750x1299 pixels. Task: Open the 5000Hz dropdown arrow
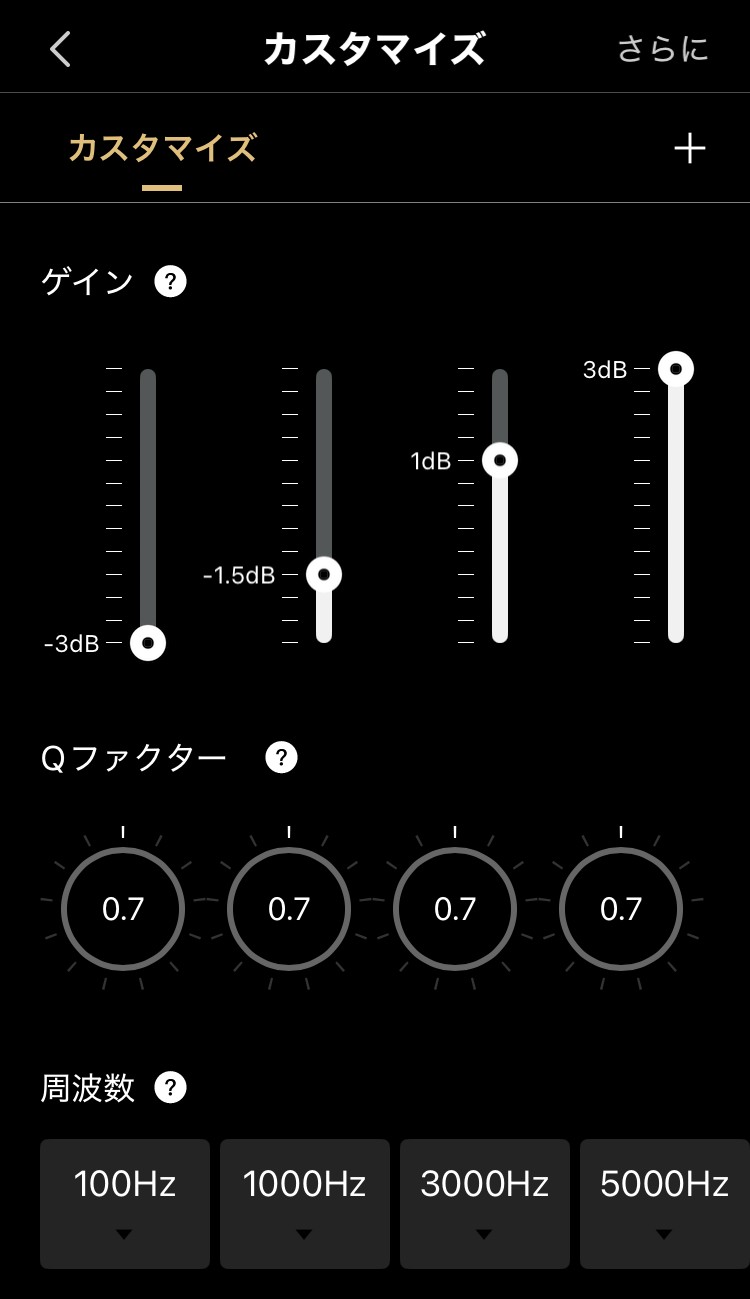664,1234
